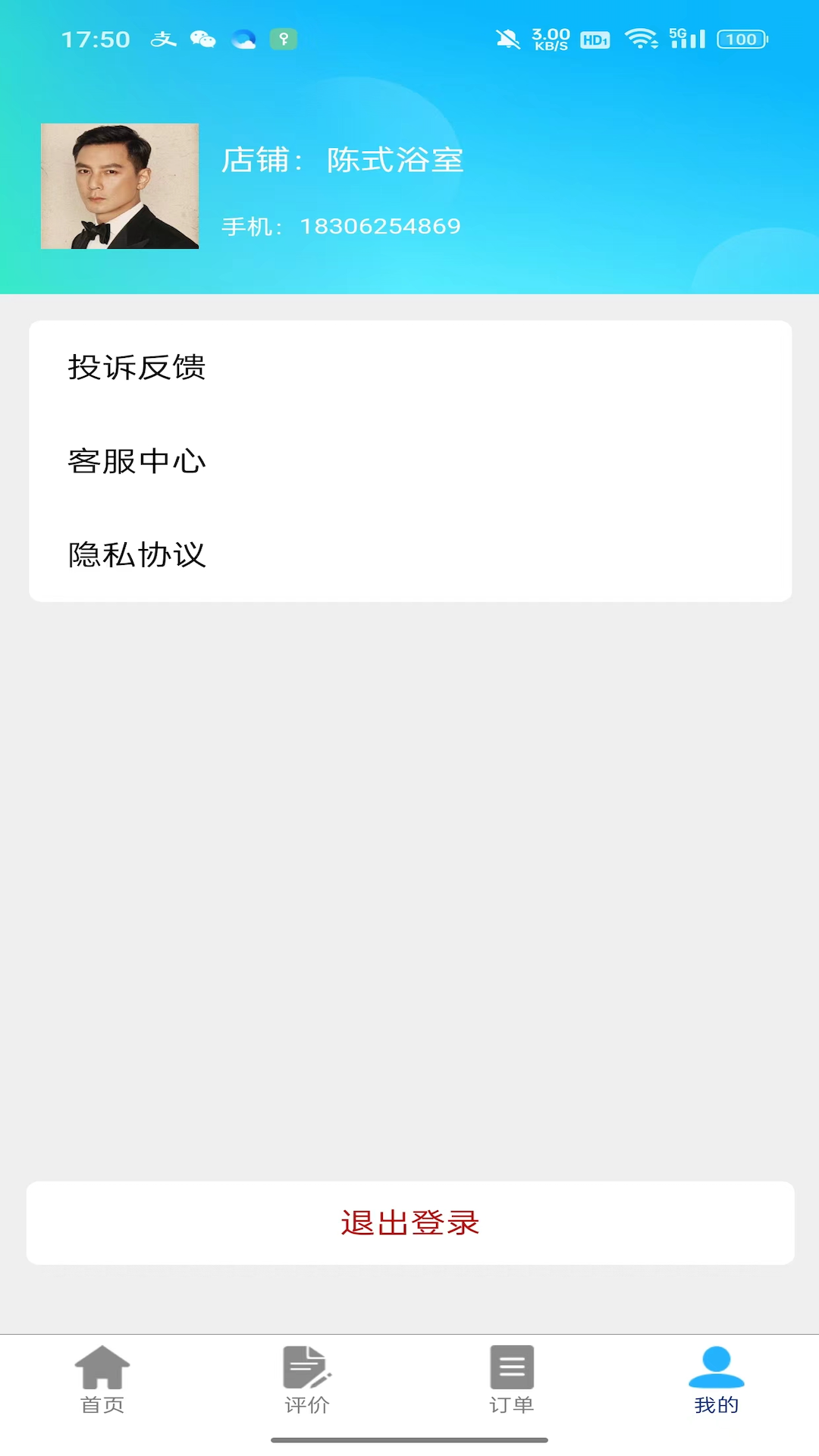
Task: Open 客服中心 customer service
Action: coord(409,461)
